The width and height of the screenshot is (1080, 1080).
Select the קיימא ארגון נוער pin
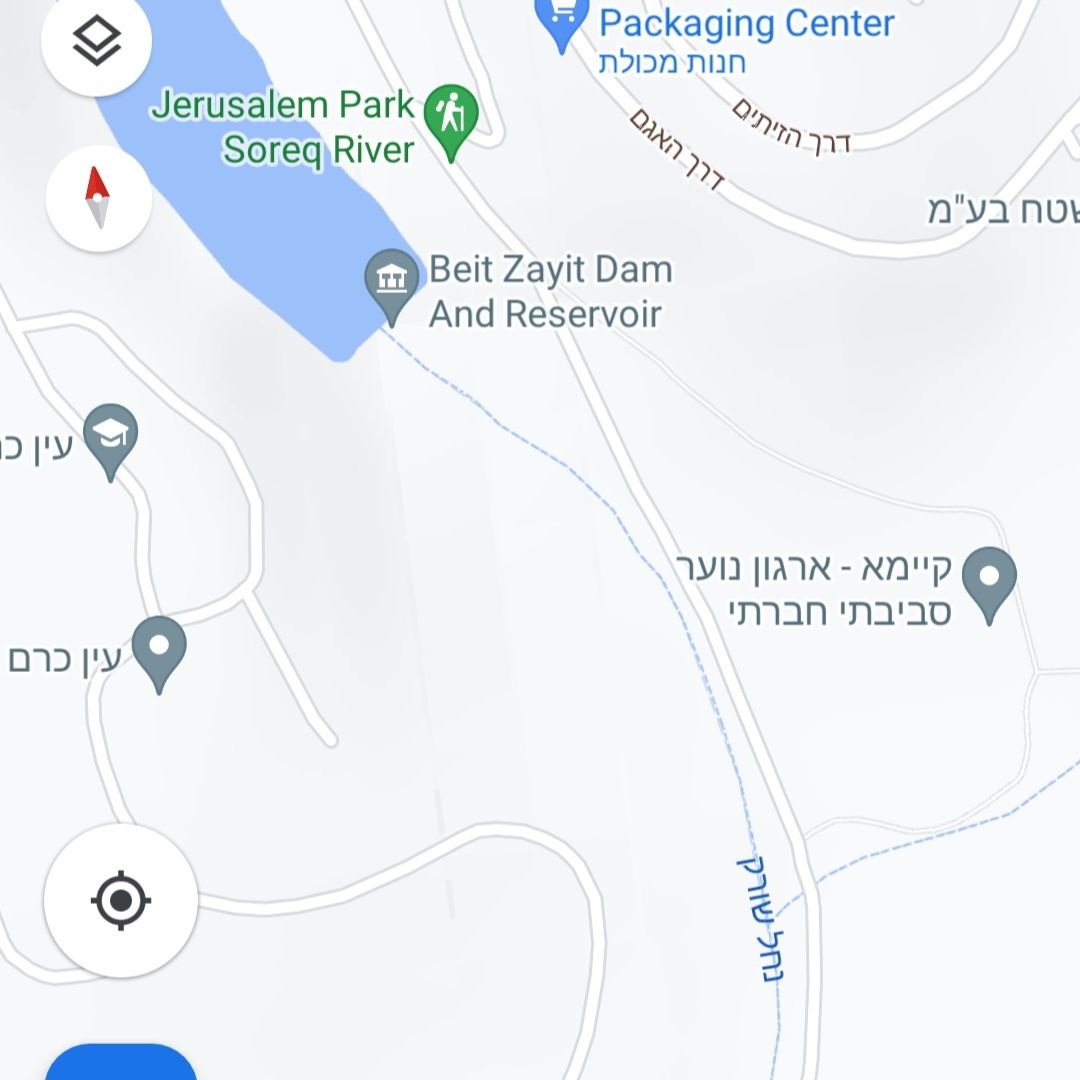[988, 580]
